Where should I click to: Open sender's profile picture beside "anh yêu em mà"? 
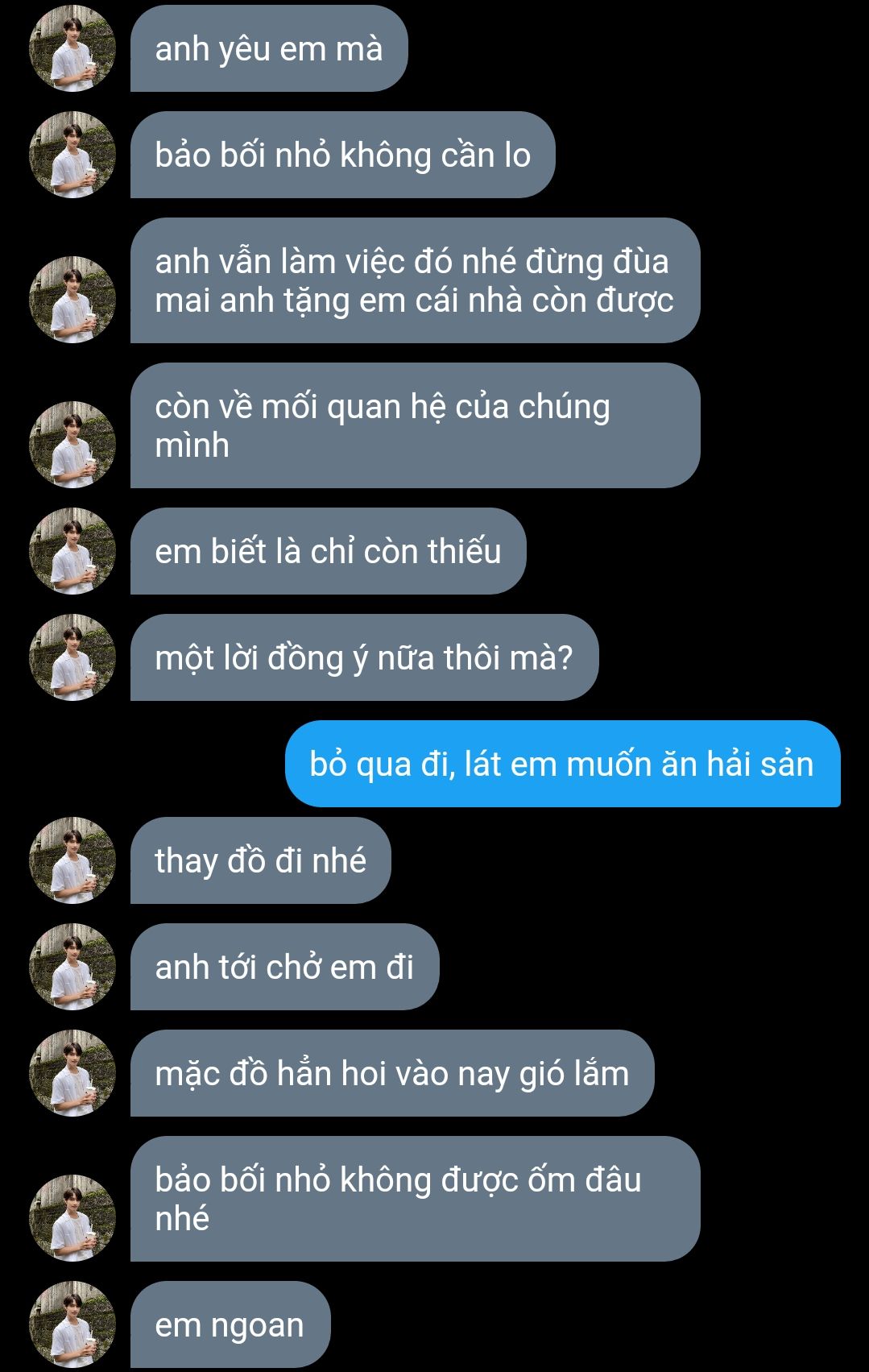tap(72, 49)
